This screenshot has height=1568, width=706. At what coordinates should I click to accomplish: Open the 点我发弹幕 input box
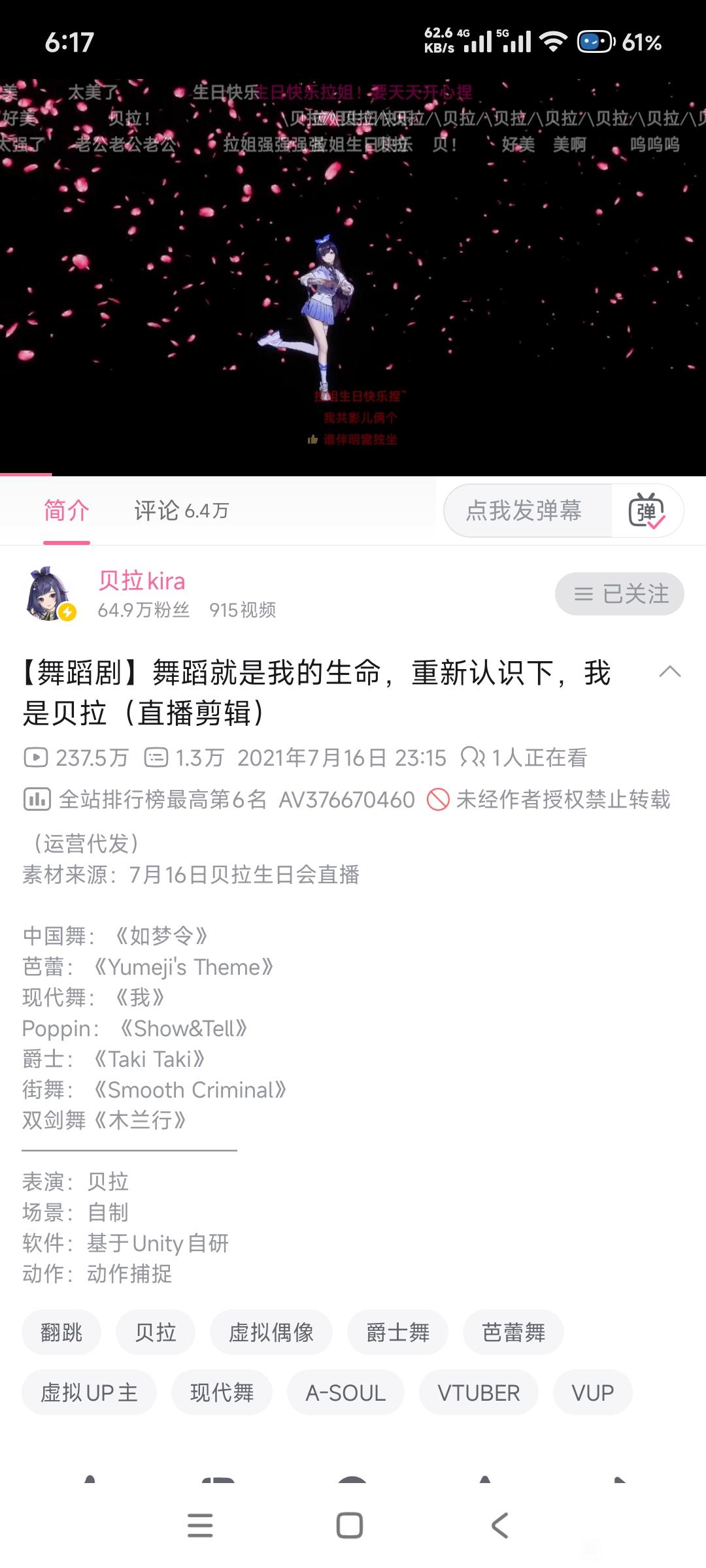pyautogui.click(x=524, y=511)
